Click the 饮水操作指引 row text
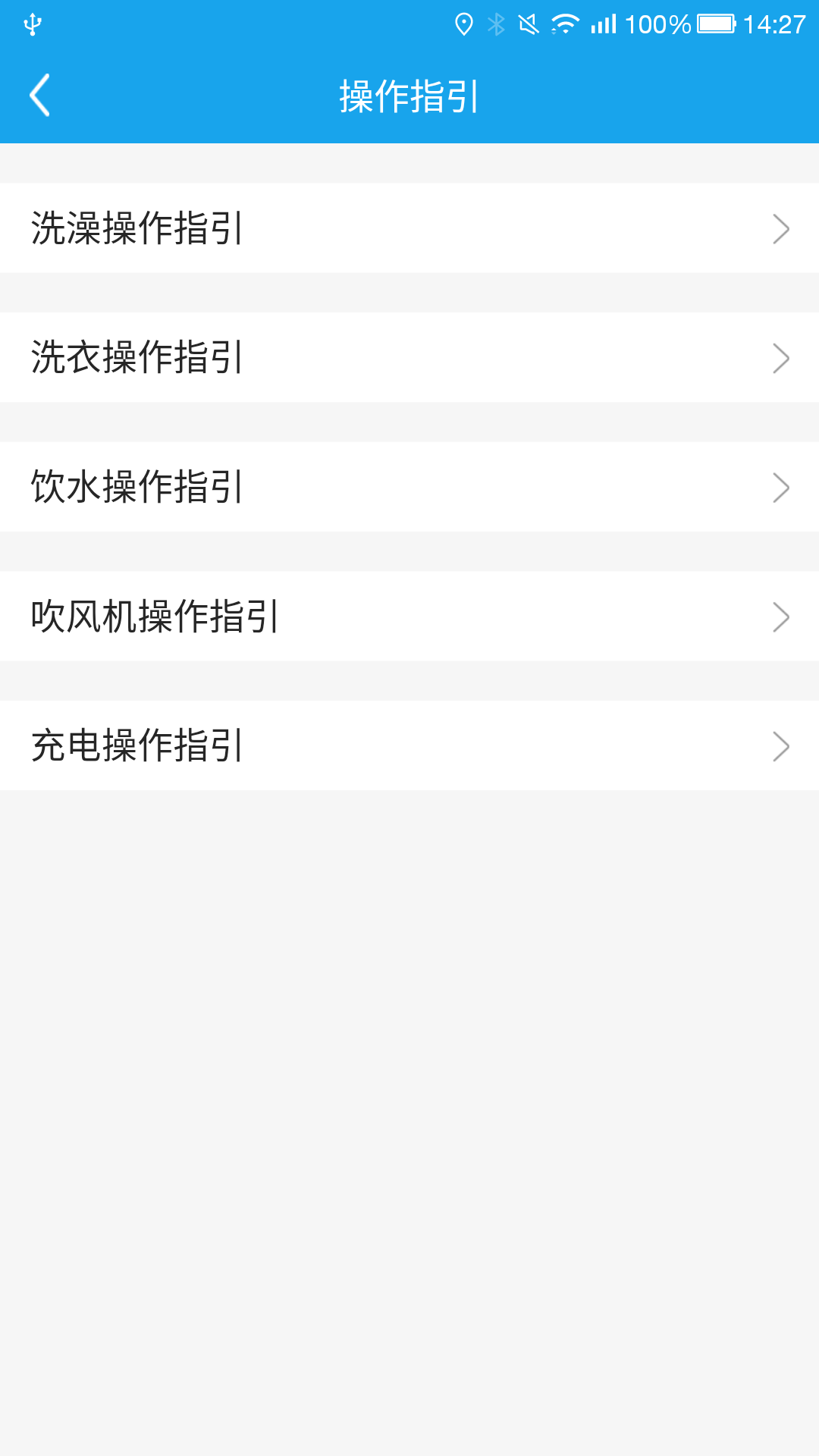The height and width of the screenshot is (1456, 819). [x=136, y=487]
